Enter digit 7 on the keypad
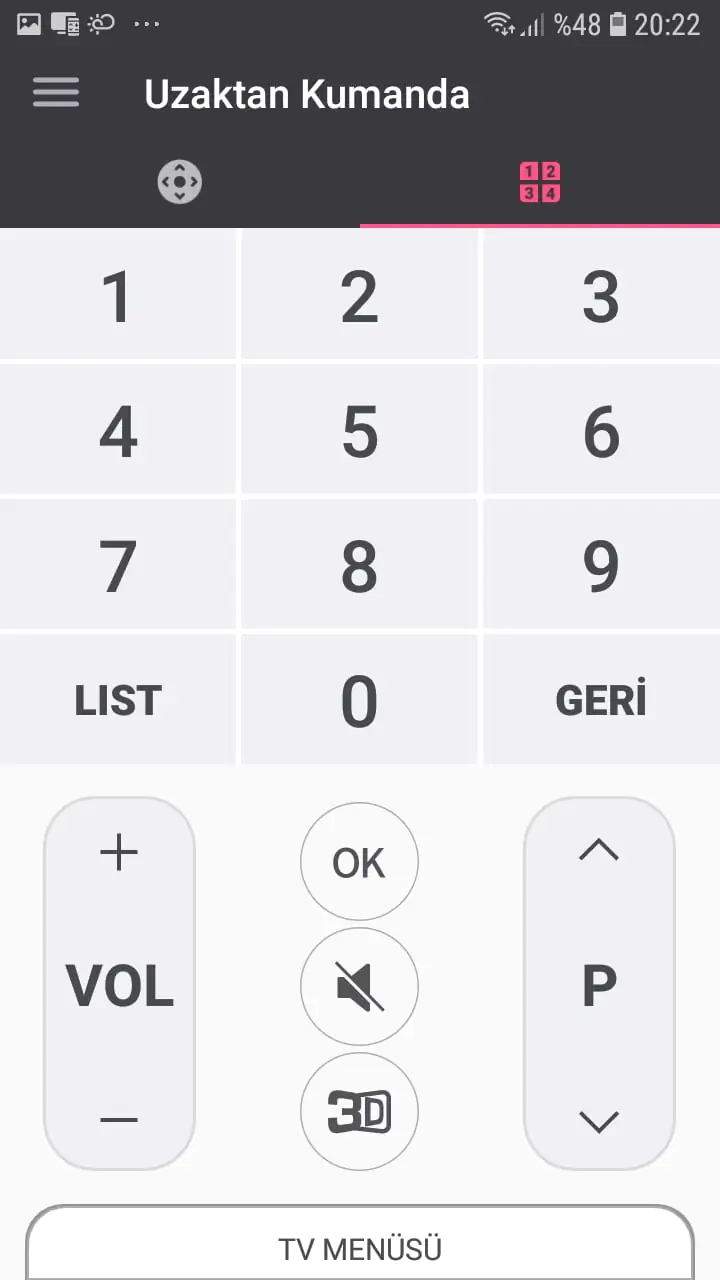This screenshot has width=720, height=1280. (x=118, y=566)
